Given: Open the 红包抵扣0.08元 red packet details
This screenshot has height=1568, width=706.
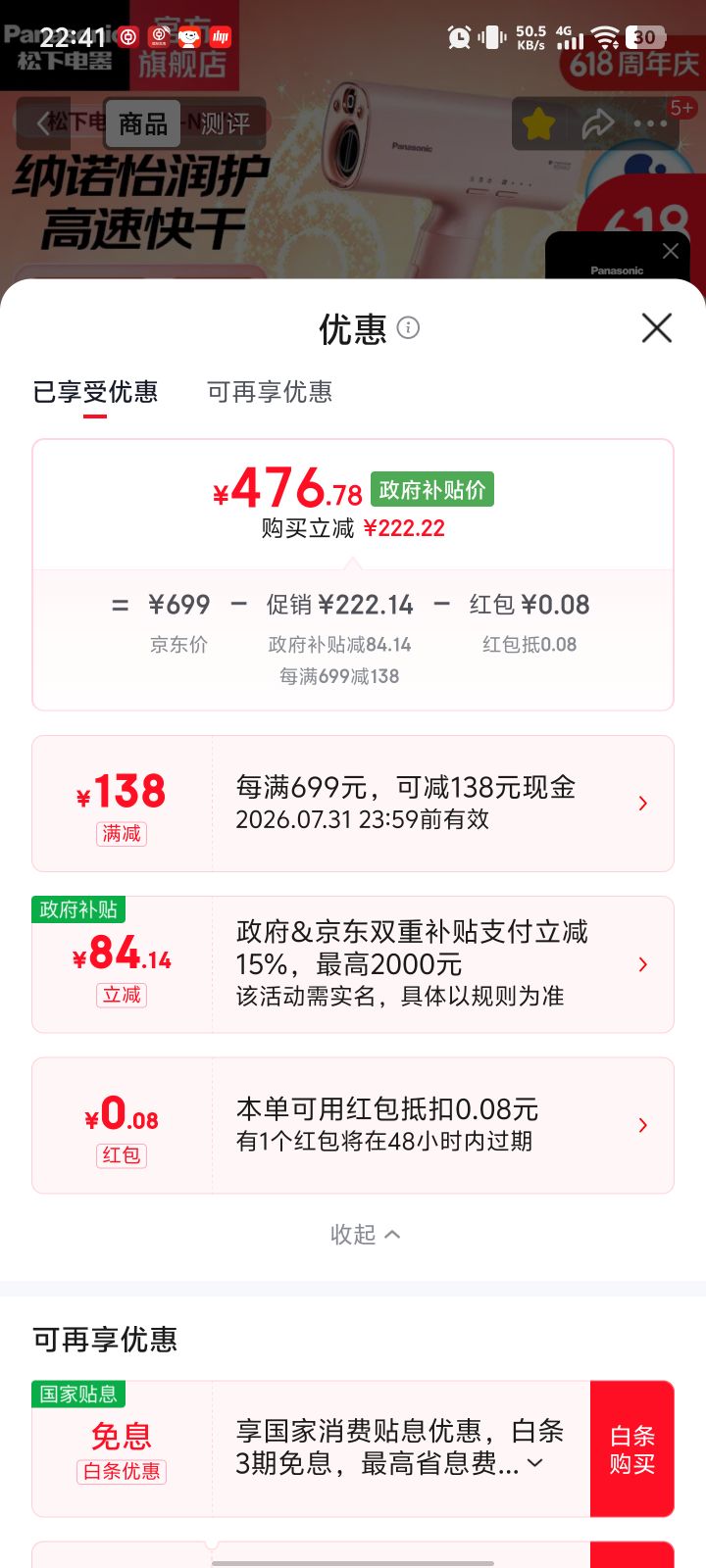Looking at the screenshot, I should [353, 1125].
